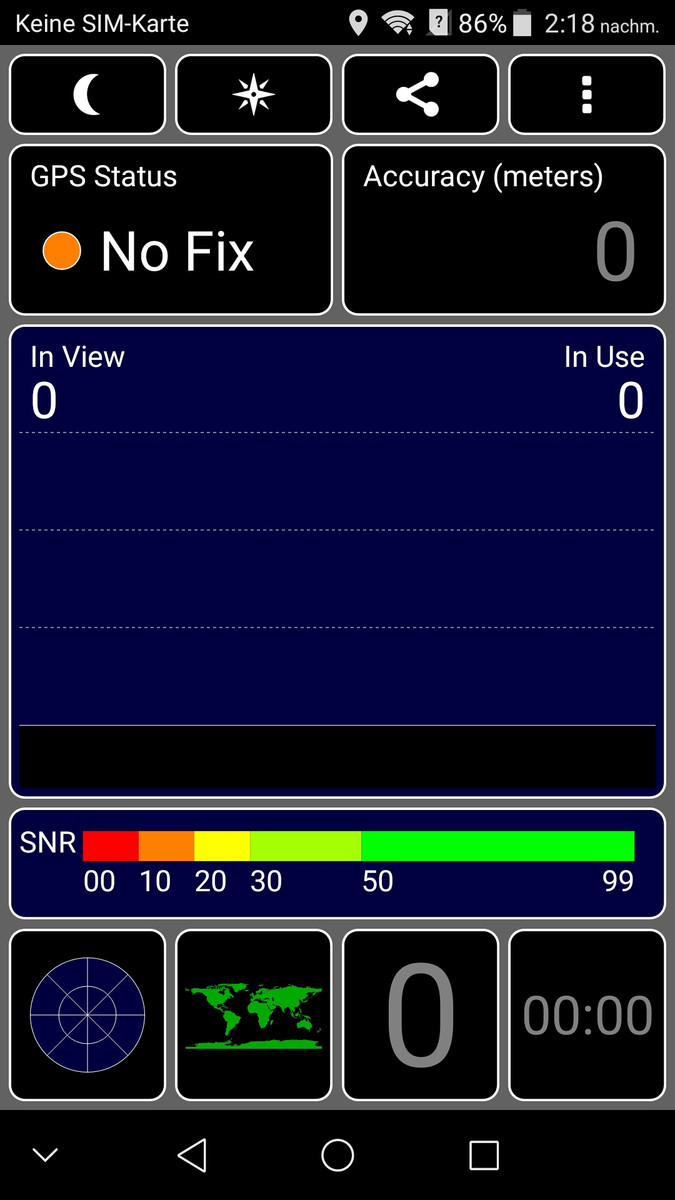Open the compass star tool
Image resolution: width=675 pixels, height=1200 pixels.
253,95
